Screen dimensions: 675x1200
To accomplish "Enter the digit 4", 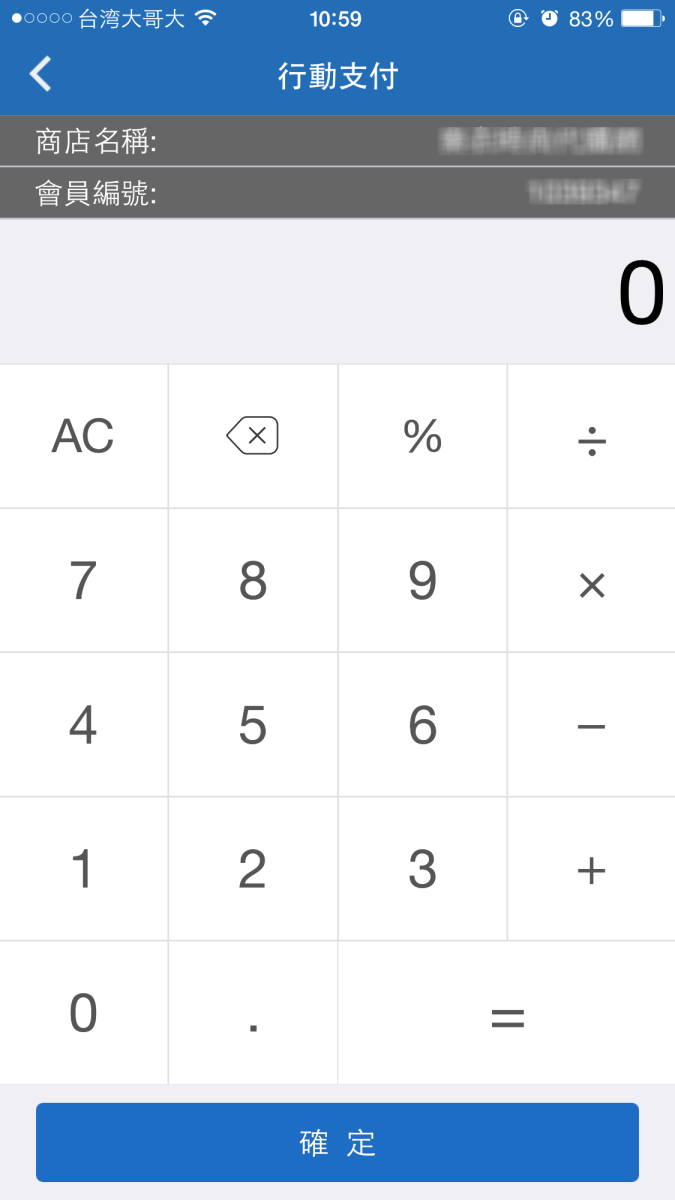I will point(84,725).
